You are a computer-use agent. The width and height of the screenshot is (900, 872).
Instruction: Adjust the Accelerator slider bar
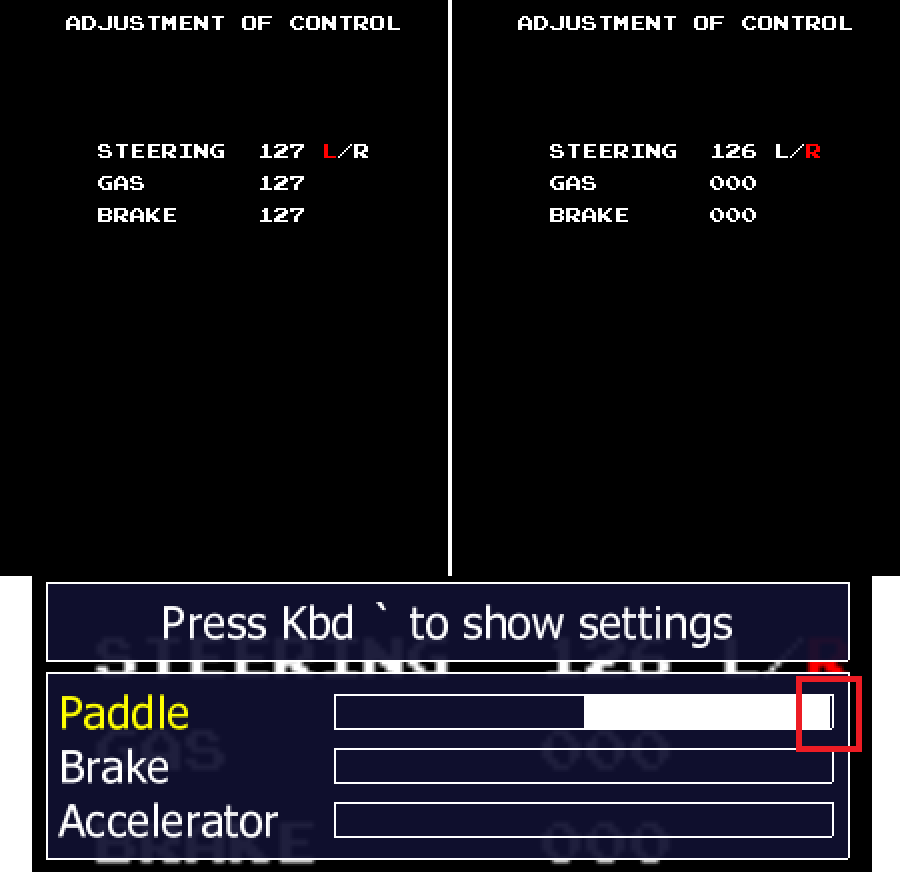(583, 820)
